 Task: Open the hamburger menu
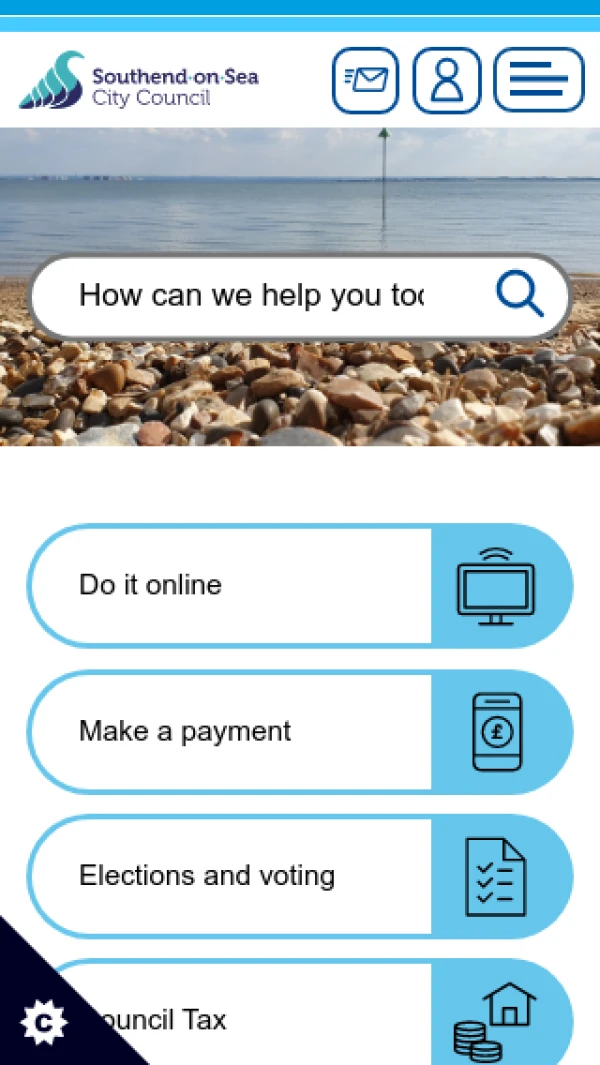pyautogui.click(x=539, y=79)
